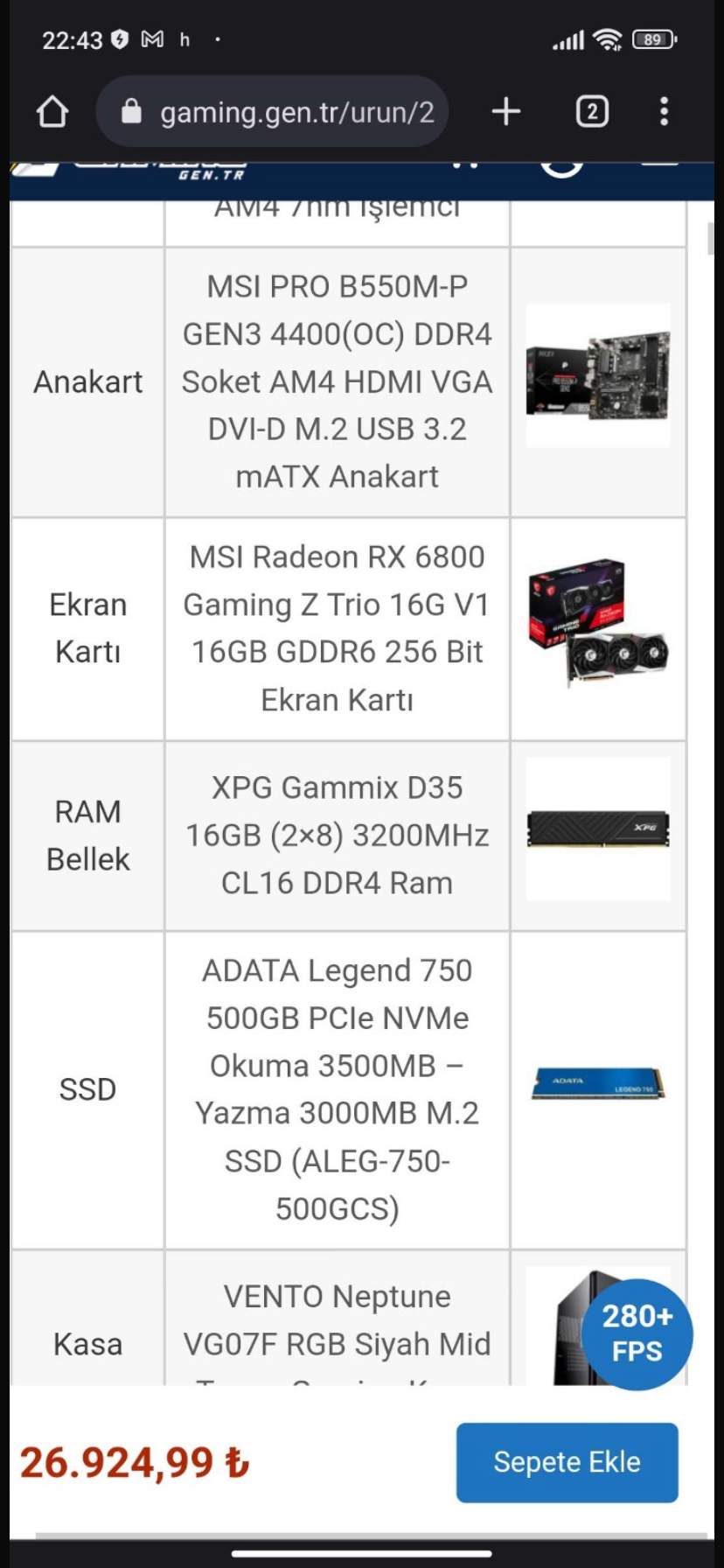Open the browser overflow menu

point(665,111)
